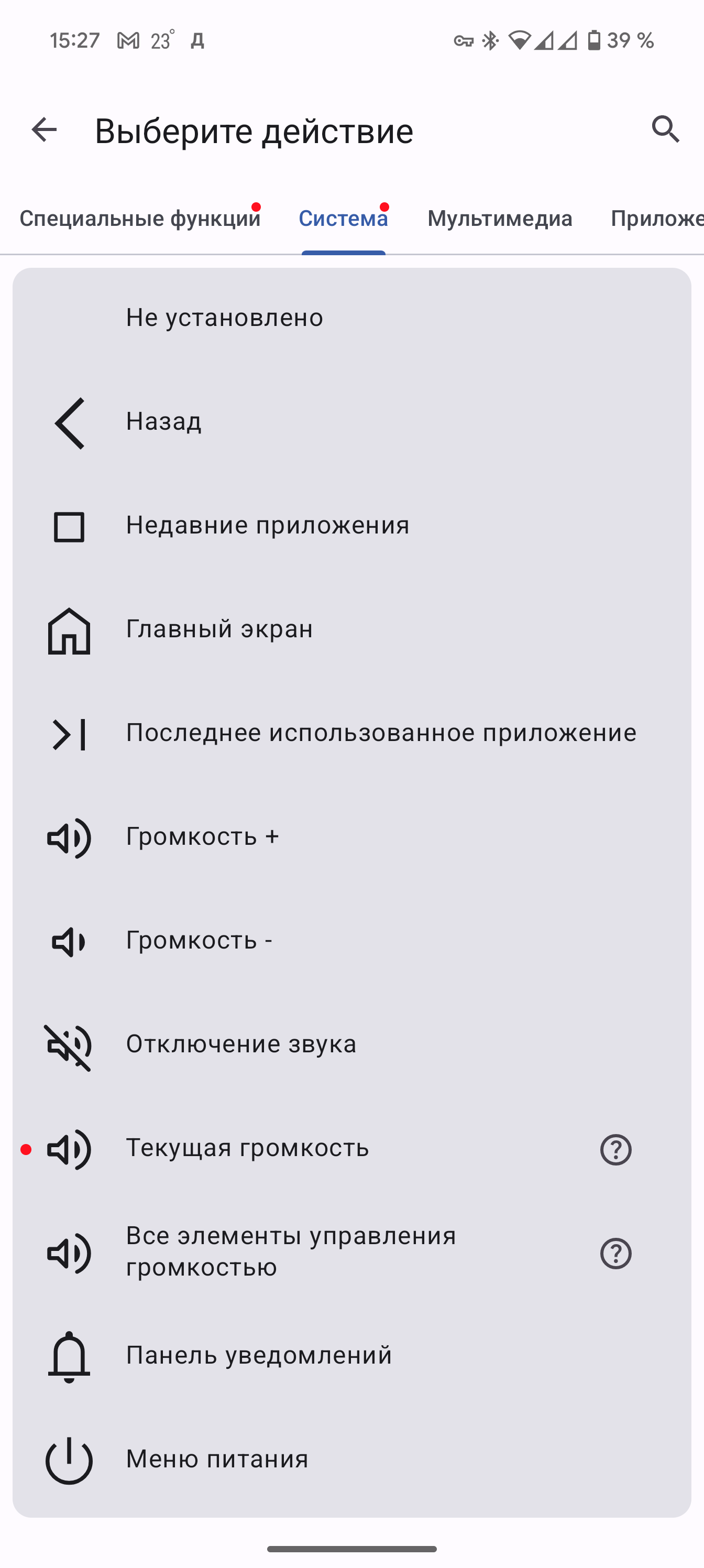Go back using the top arrow
The height and width of the screenshot is (1568, 704).
44,129
